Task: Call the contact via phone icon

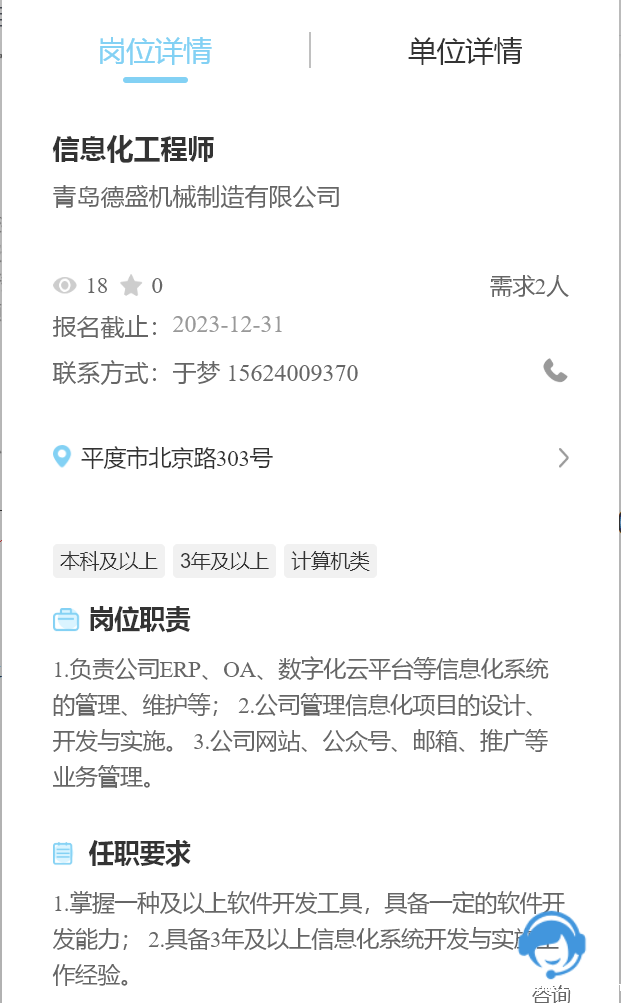Action: click(x=555, y=371)
